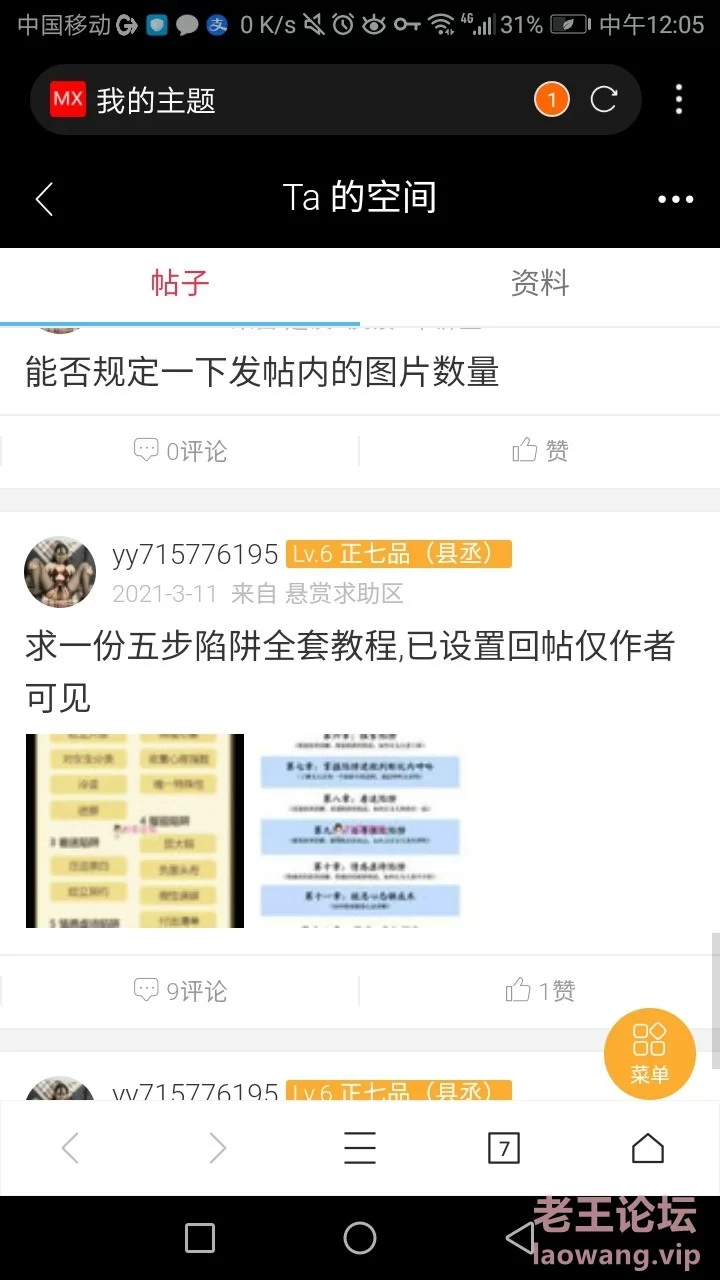Go back from Ta的空间 page
This screenshot has height=1280, width=720.
(44, 199)
